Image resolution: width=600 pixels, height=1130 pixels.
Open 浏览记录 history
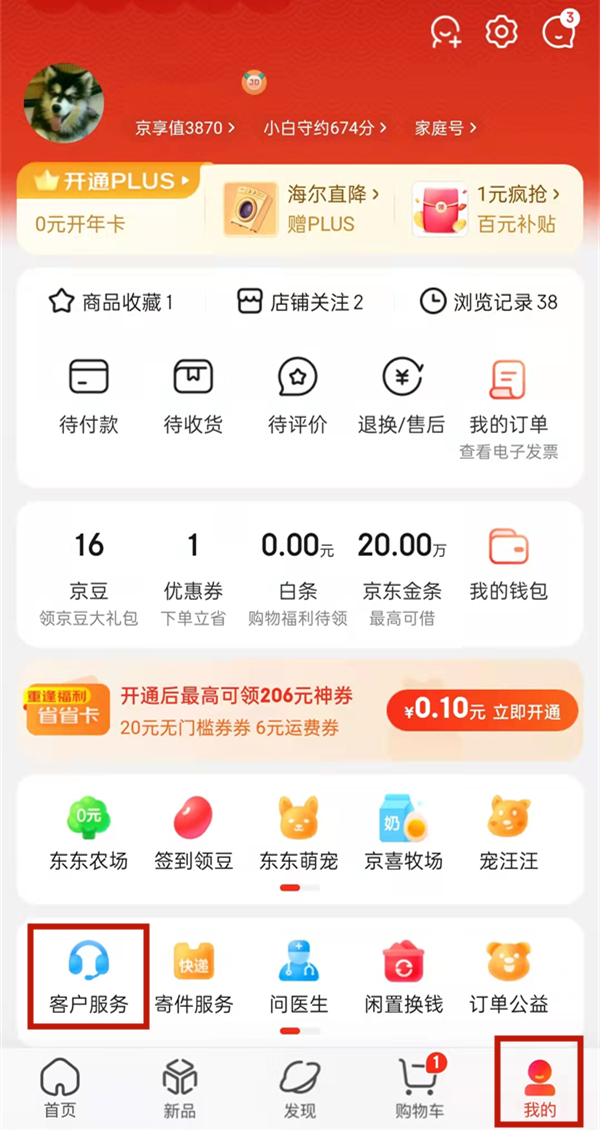coord(489,302)
